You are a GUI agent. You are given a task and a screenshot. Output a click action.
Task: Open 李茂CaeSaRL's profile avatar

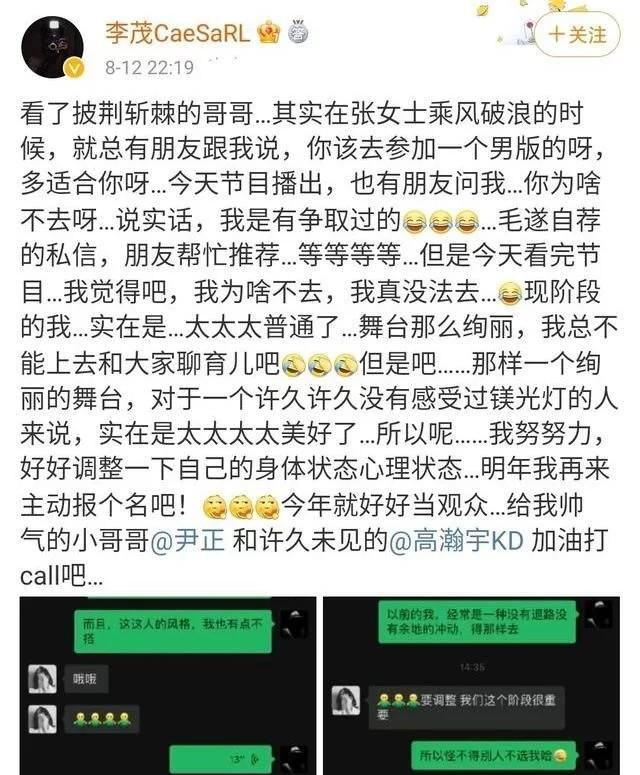click(50, 45)
